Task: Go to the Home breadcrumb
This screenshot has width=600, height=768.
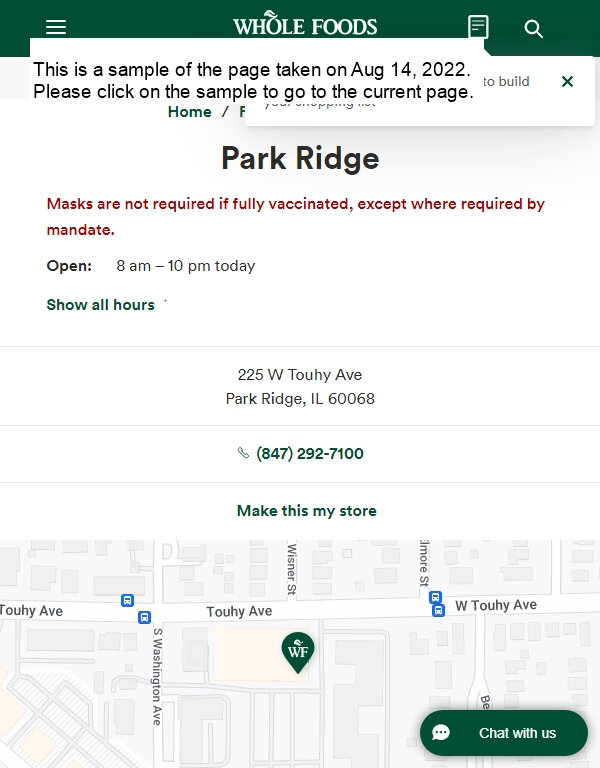Action: click(189, 112)
